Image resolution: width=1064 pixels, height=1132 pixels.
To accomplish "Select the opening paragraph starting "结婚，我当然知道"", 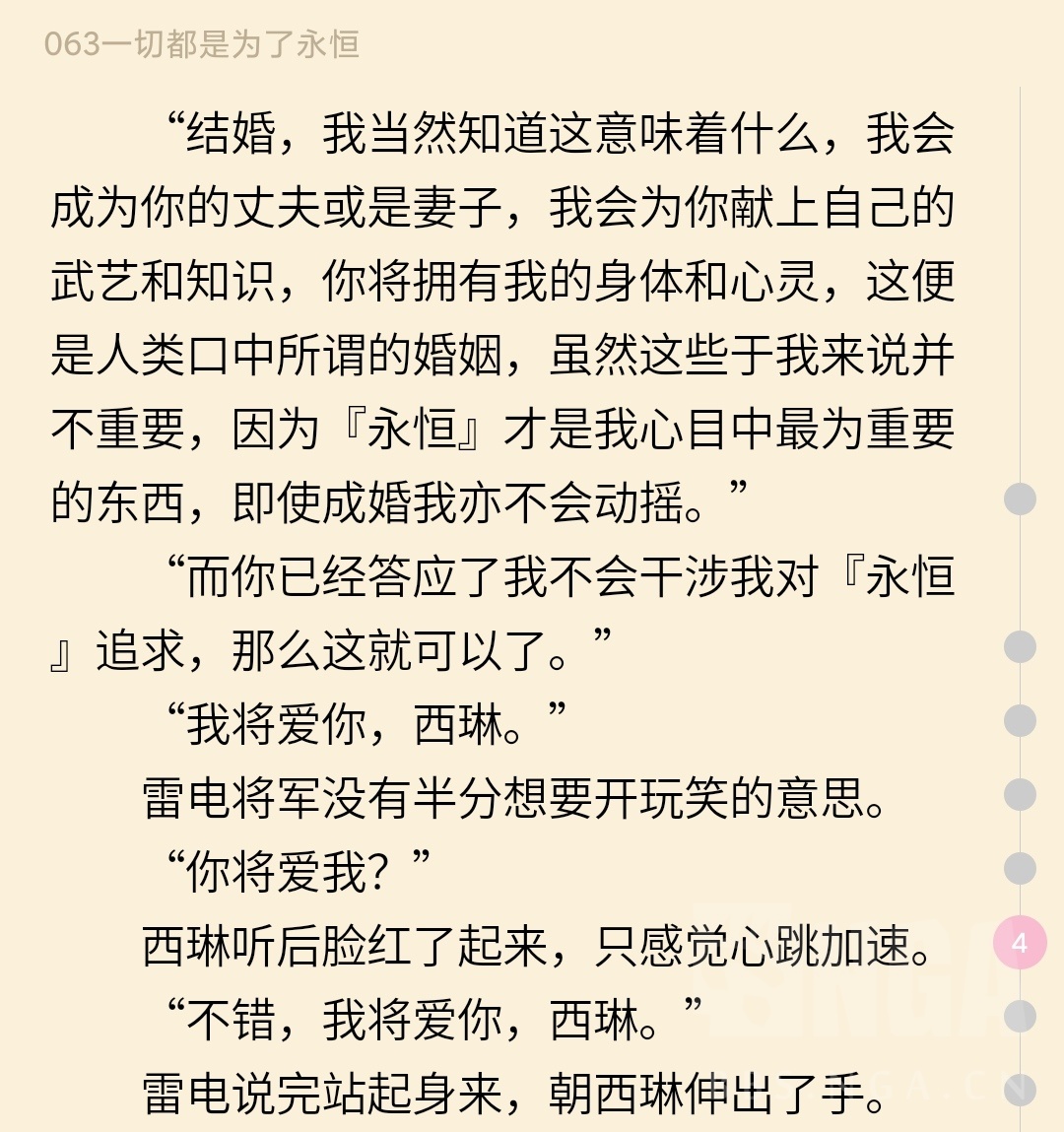I will pos(493,296).
